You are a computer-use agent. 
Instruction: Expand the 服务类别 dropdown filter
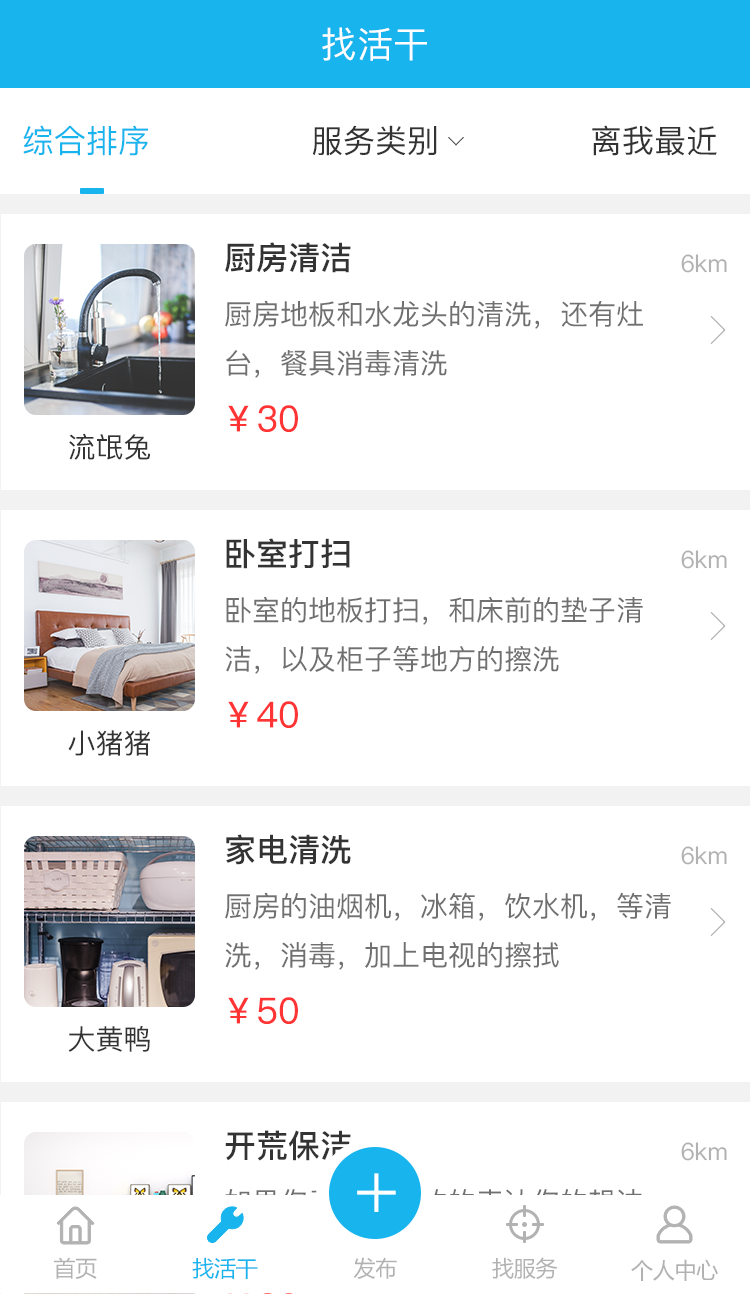[x=387, y=141]
